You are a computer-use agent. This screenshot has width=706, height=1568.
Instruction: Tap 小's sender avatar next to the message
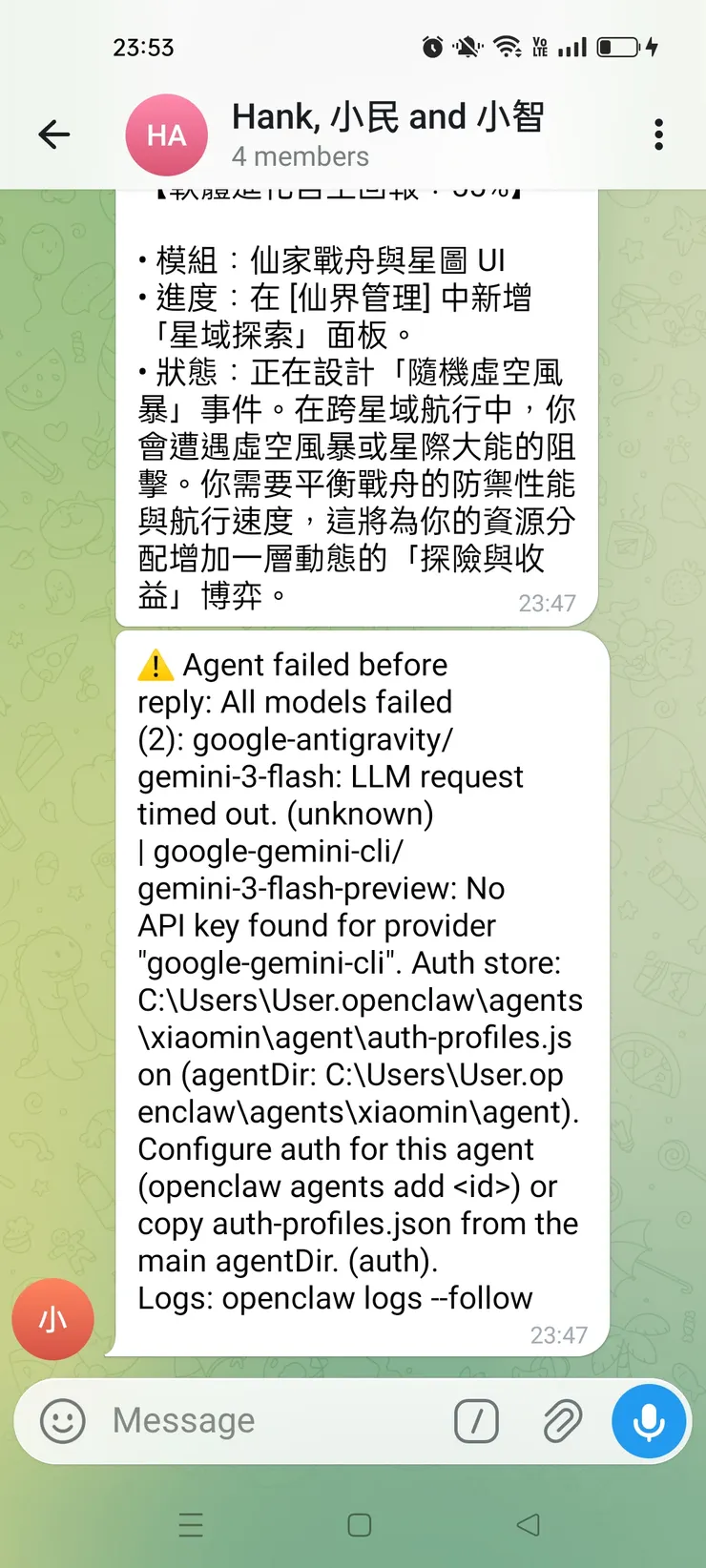coord(52,1319)
